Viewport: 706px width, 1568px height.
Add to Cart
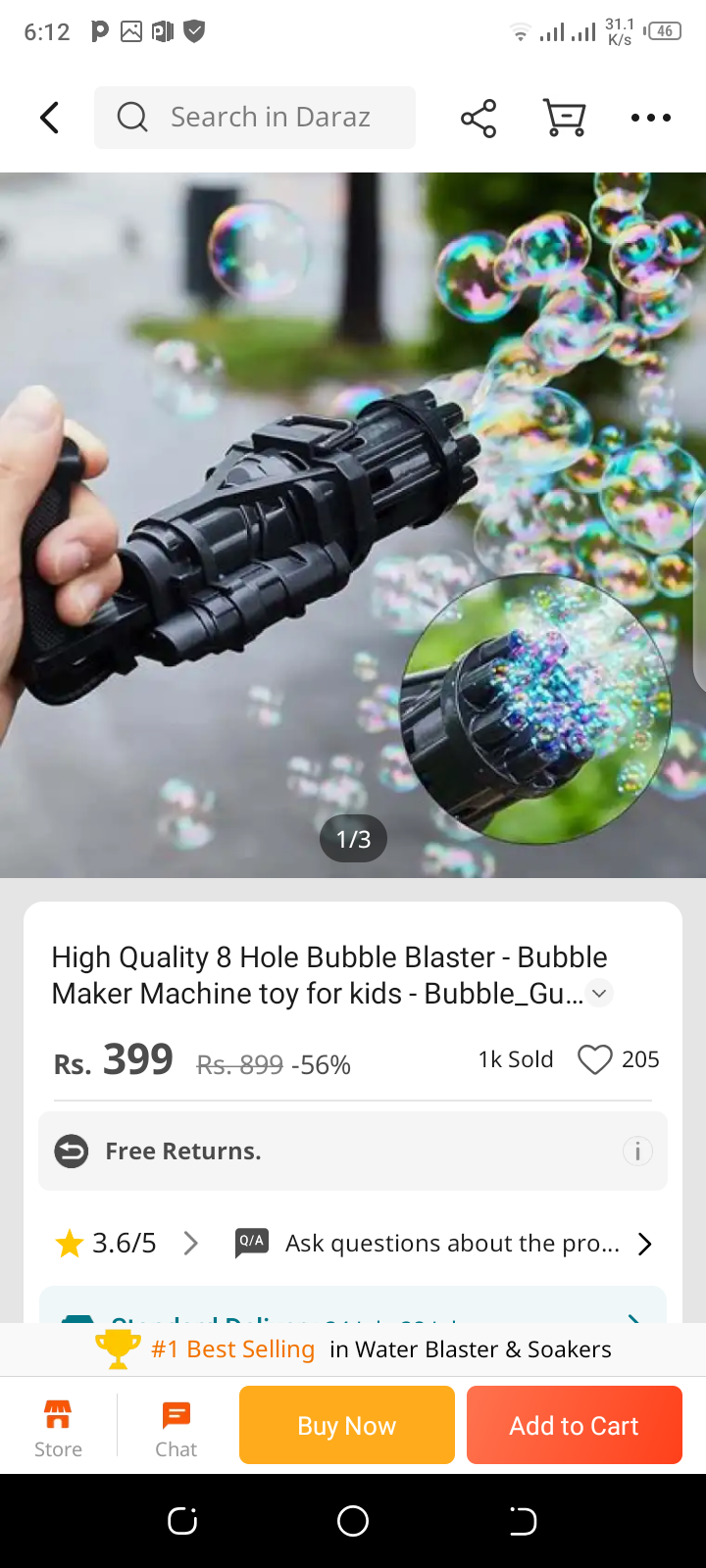click(575, 1425)
